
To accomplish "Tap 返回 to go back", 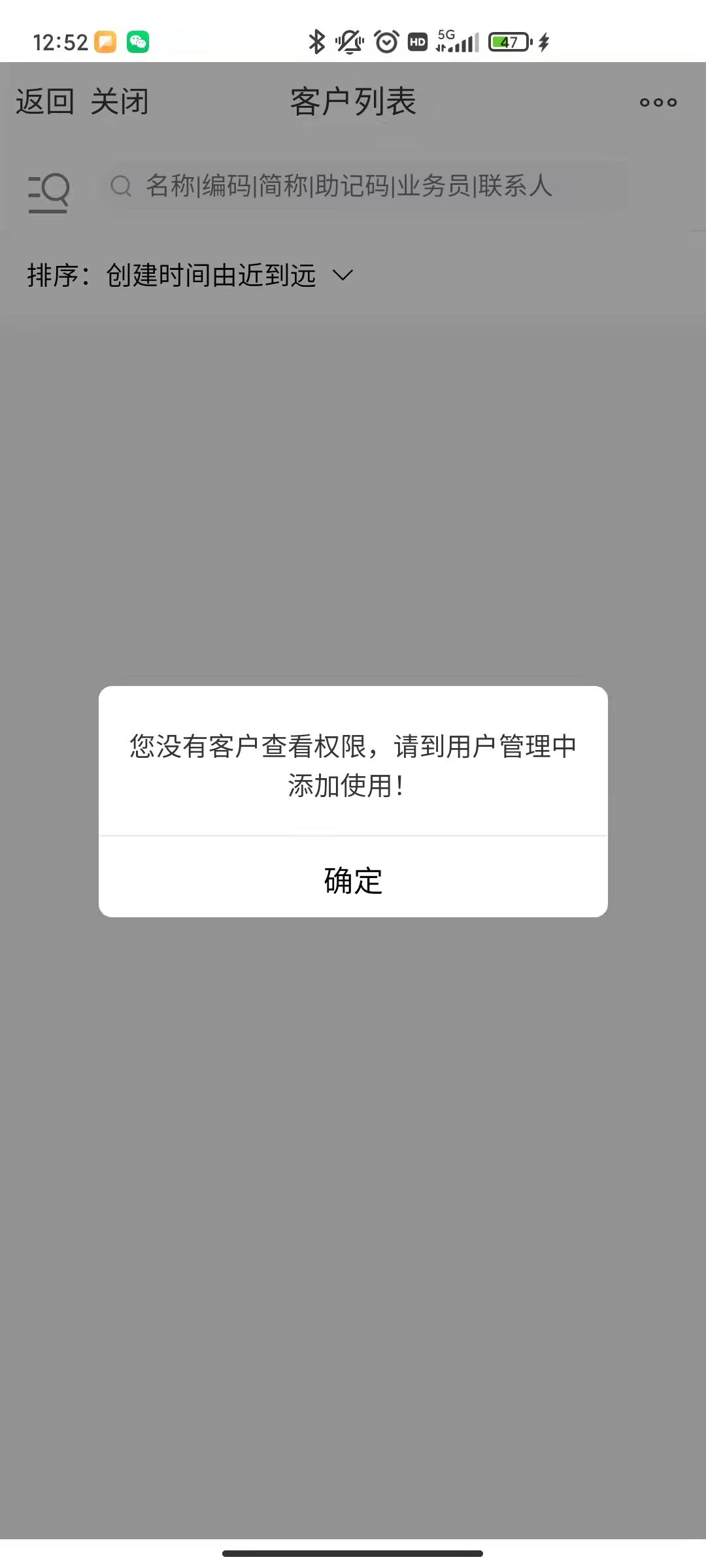I will click(x=45, y=102).
